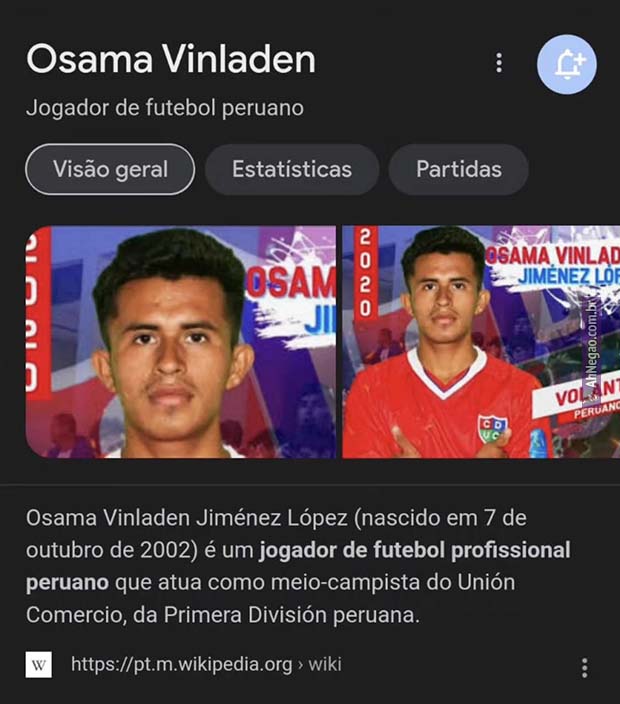
Task: Open the overflow menu beside Osama Vinladen title
Action: tap(499, 63)
